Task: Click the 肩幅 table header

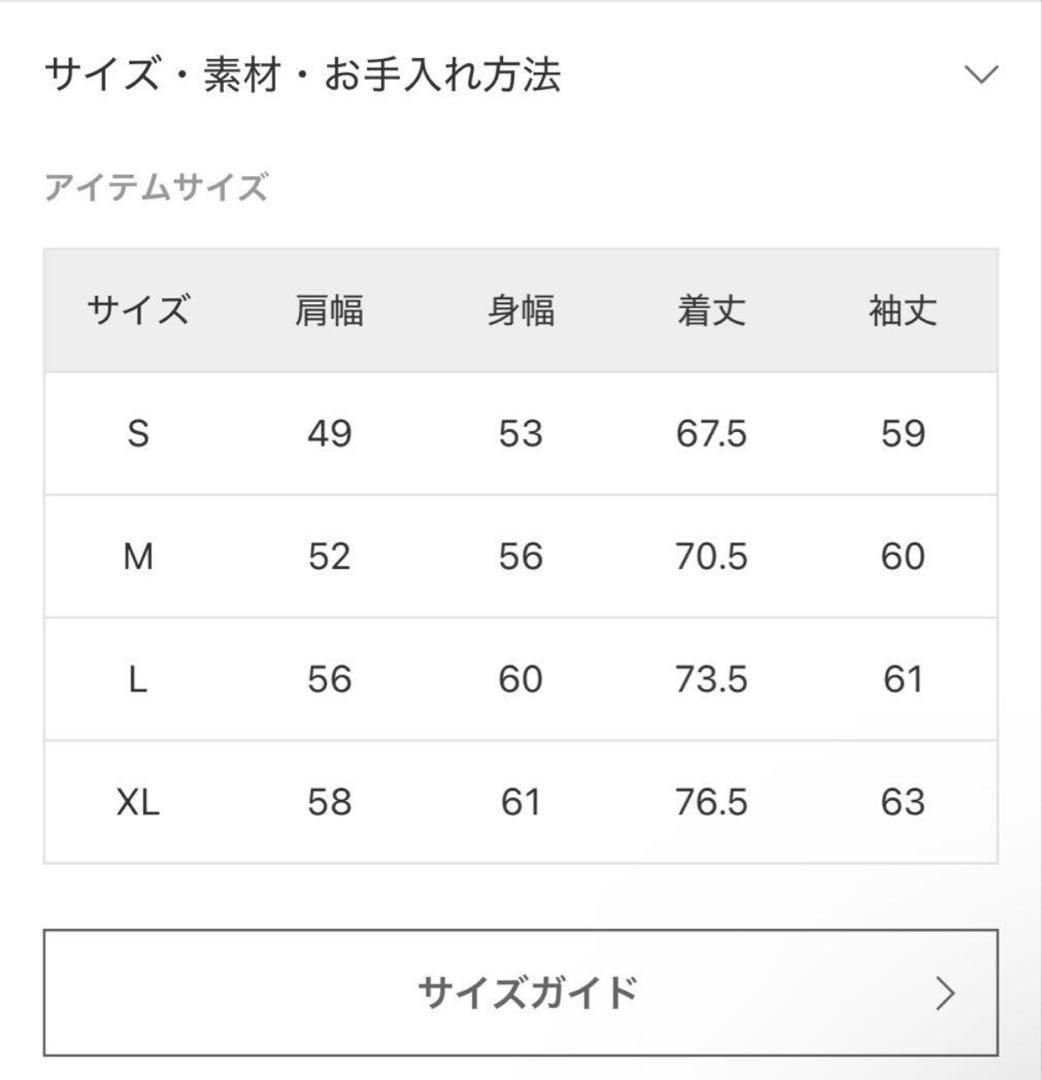Action: tap(330, 310)
